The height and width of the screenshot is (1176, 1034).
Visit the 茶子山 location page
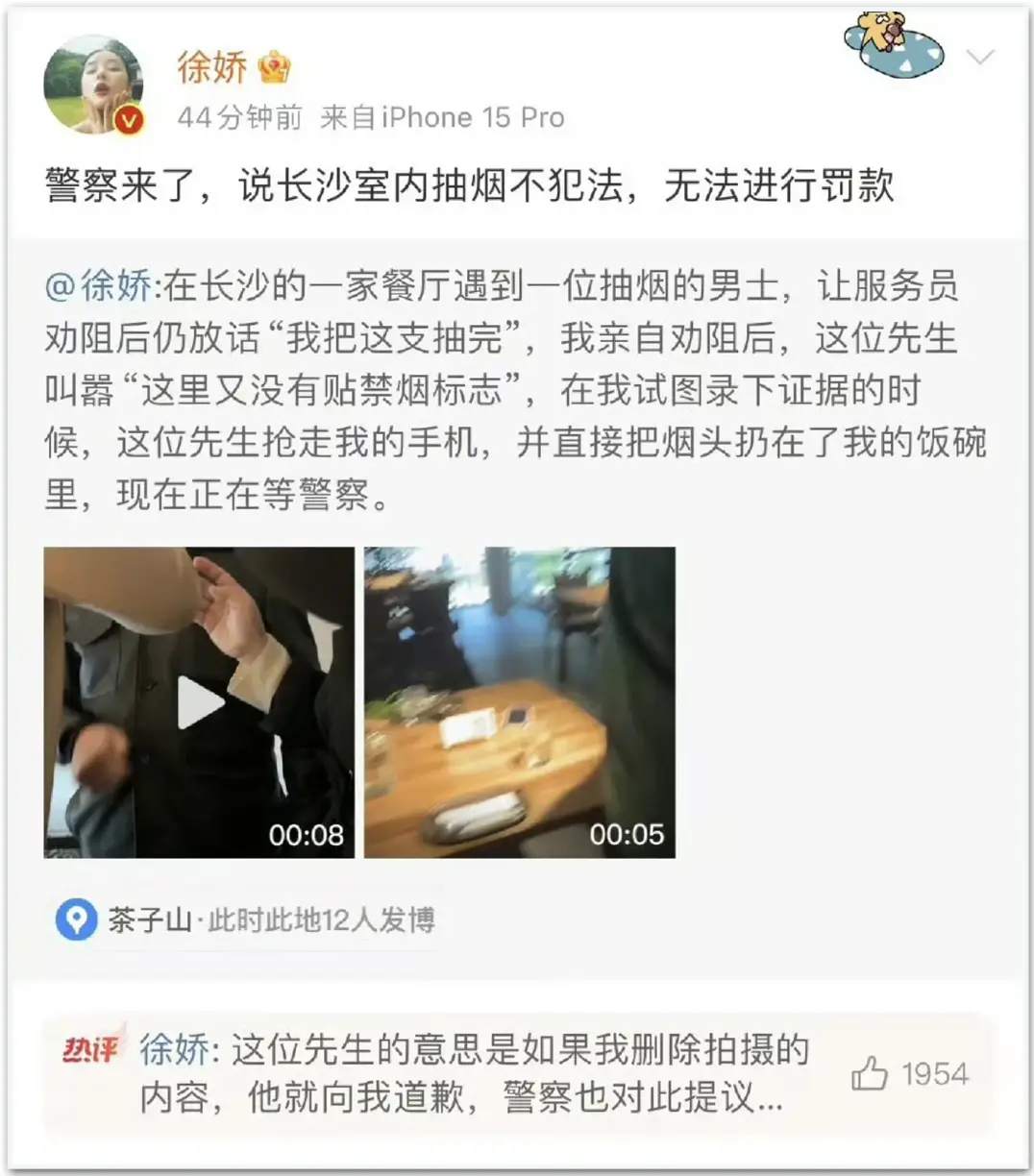pos(144,918)
